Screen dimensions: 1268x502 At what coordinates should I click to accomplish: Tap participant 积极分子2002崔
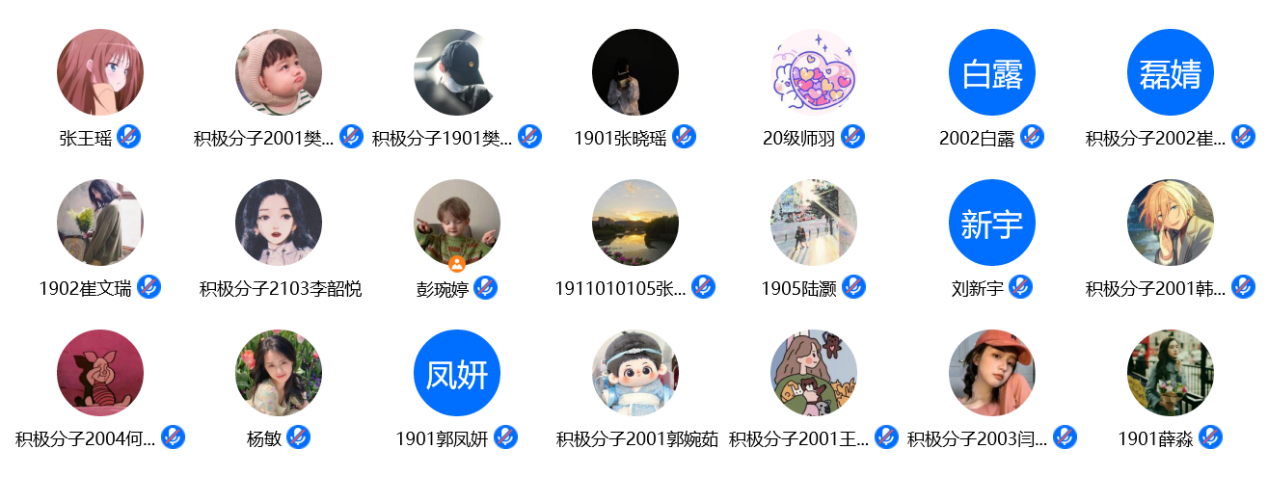tap(1170, 73)
